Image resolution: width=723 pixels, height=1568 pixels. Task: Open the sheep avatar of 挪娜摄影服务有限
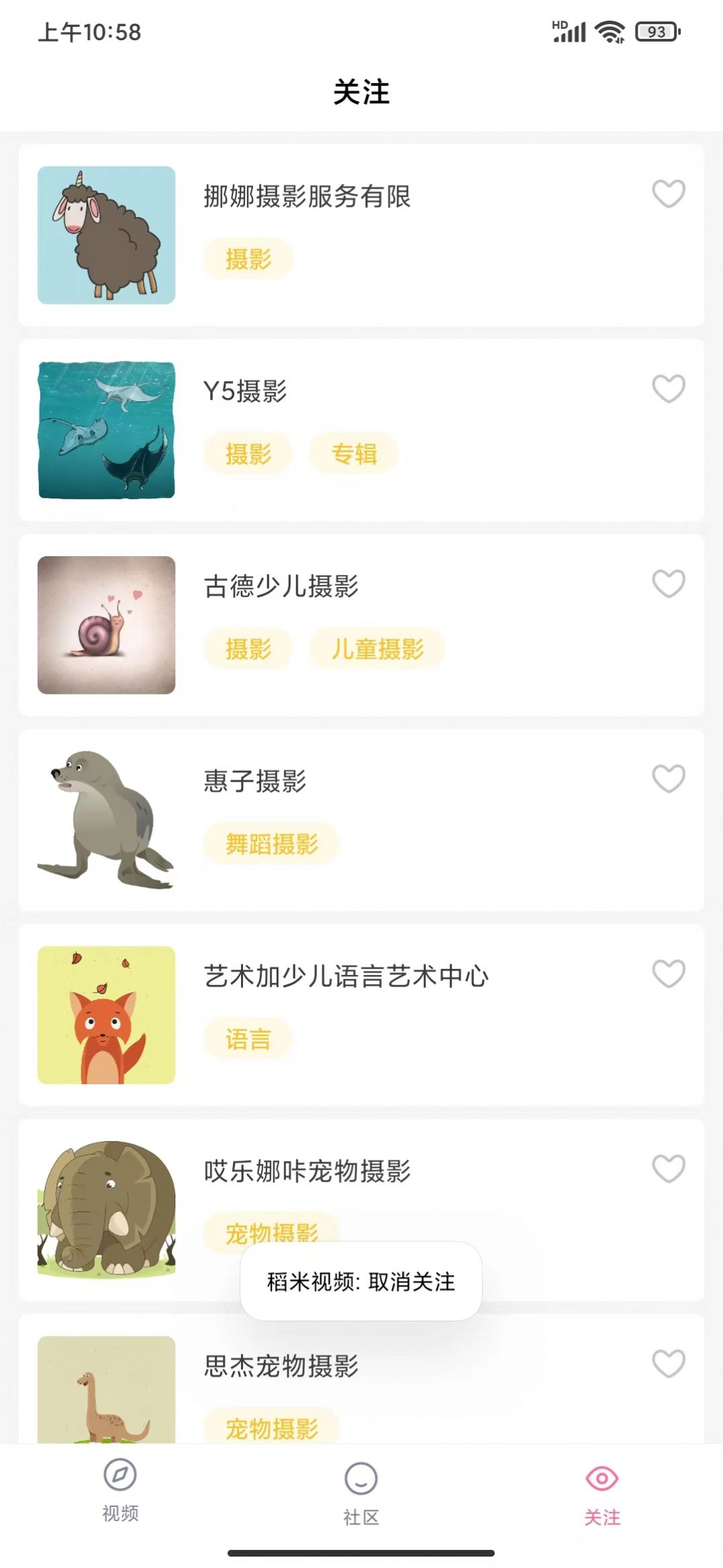tap(107, 235)
